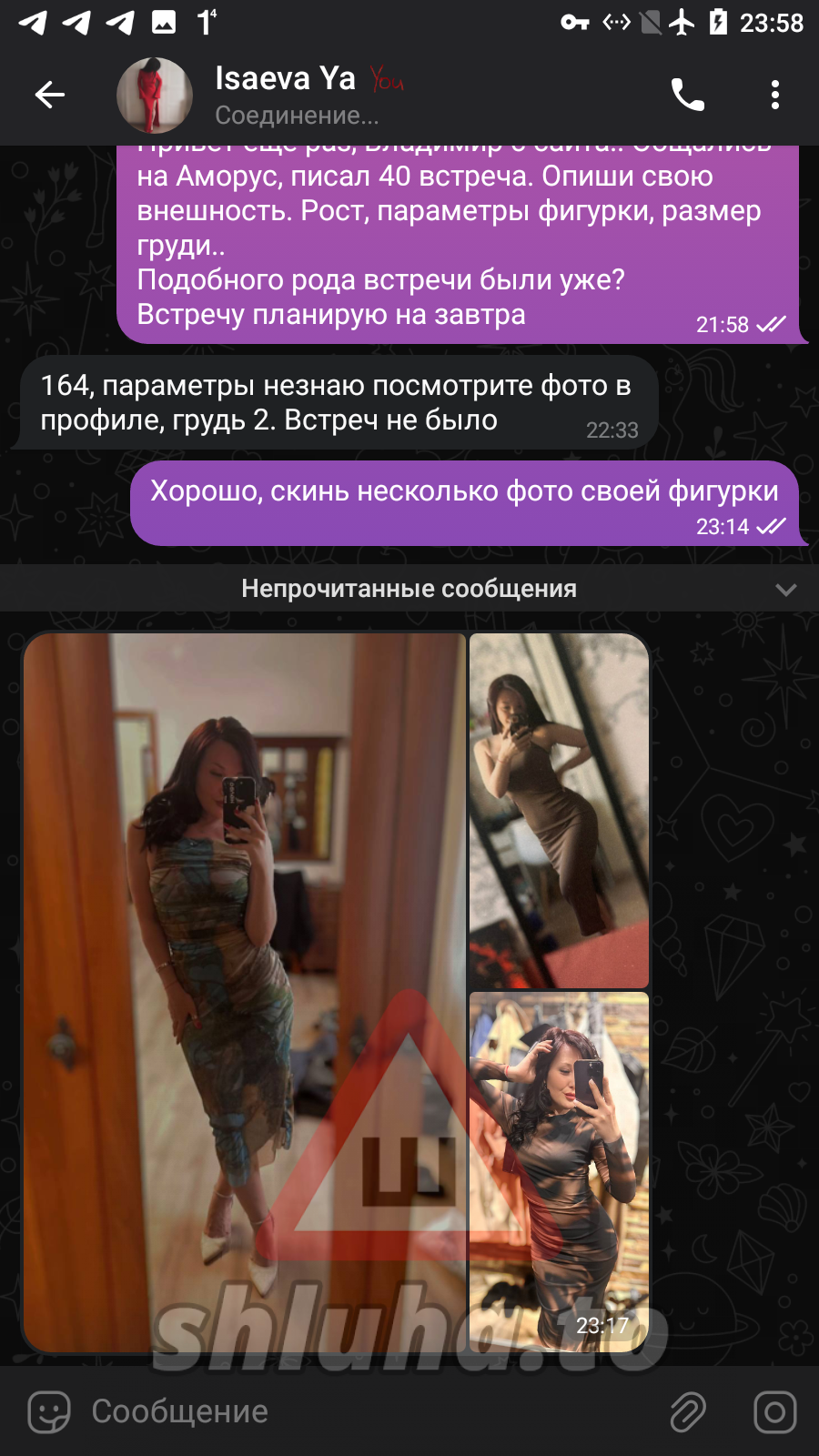Image resolution: width=819 pixels, height=1456 pixels.
Task: Record a video message with camera icon
Action: [x=775, y=1412]
